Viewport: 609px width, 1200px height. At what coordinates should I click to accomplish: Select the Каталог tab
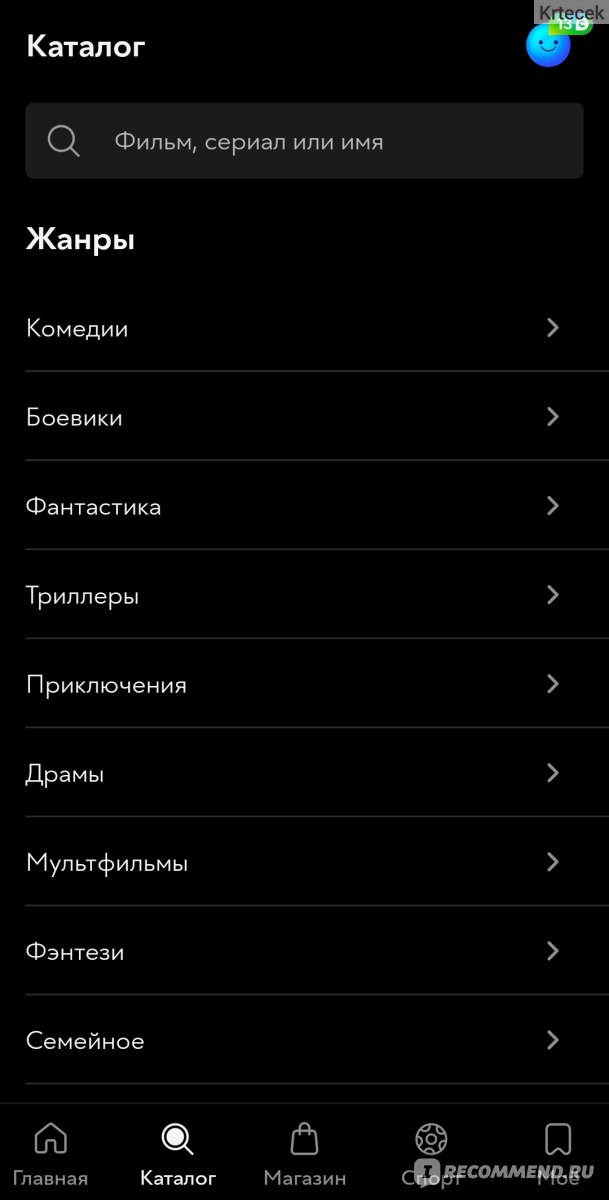click(177, 1154)
